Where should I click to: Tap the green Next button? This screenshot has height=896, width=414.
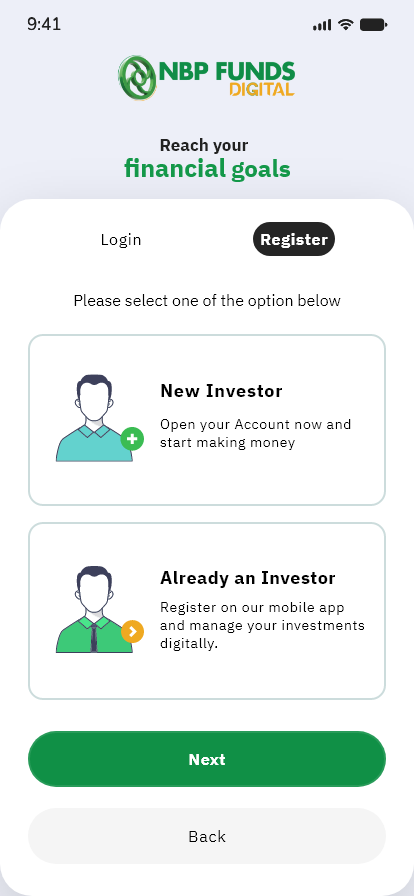pos(207,759)
